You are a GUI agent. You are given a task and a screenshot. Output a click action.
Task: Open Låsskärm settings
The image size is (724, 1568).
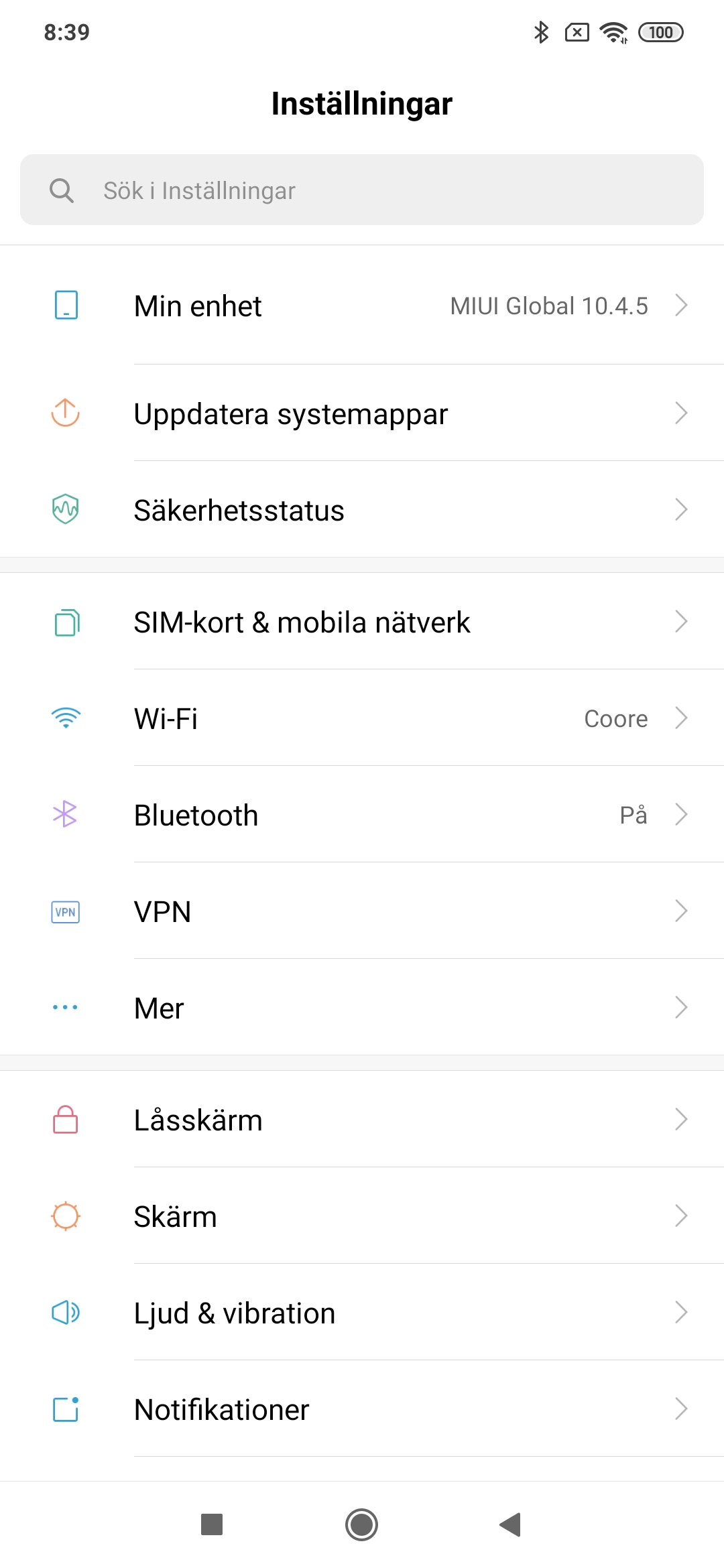tap(362, 1120)
